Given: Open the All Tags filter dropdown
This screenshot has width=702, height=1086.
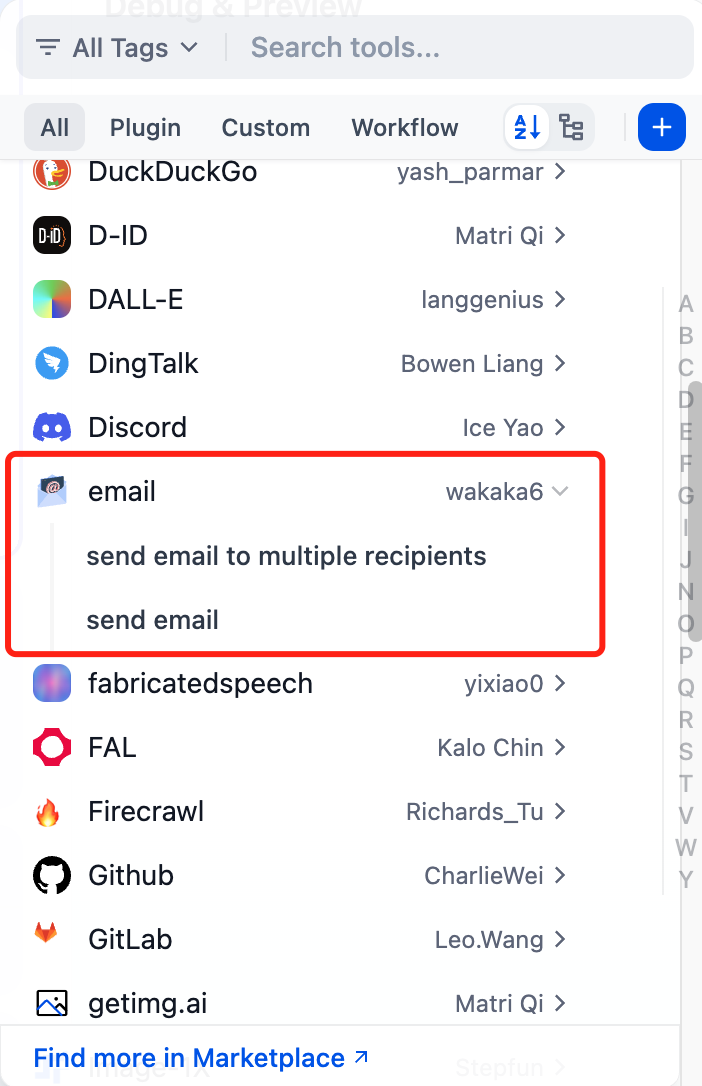Looking at the screenshot, I should 117,47.
